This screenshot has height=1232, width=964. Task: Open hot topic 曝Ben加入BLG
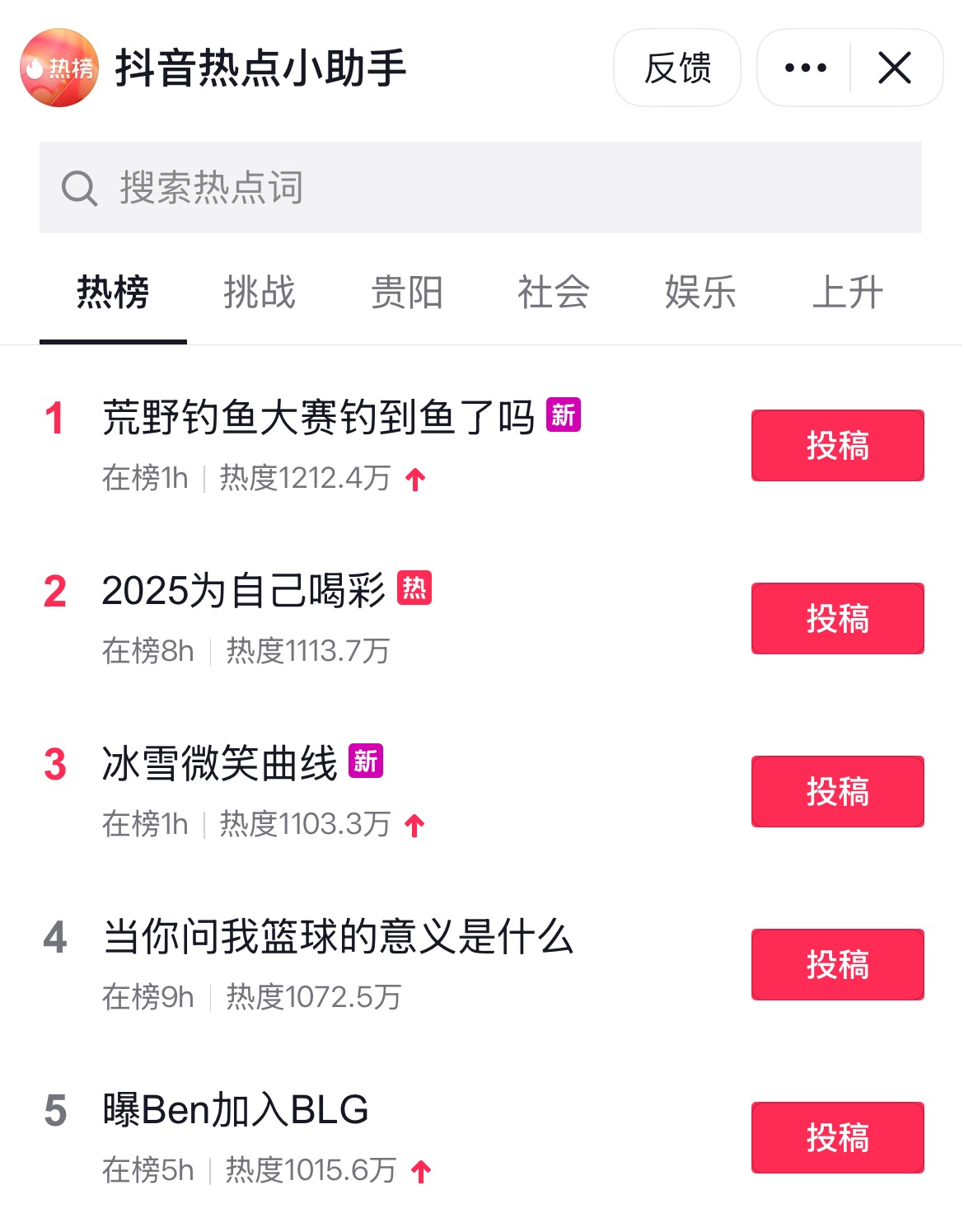coord(236,1109)
